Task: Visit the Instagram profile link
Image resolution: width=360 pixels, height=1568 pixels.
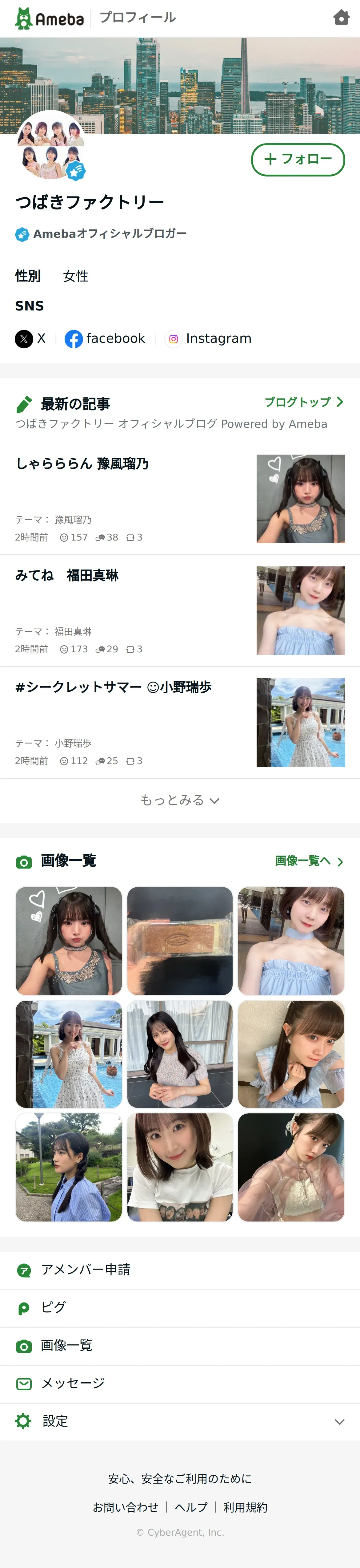Action: [209, 338]
